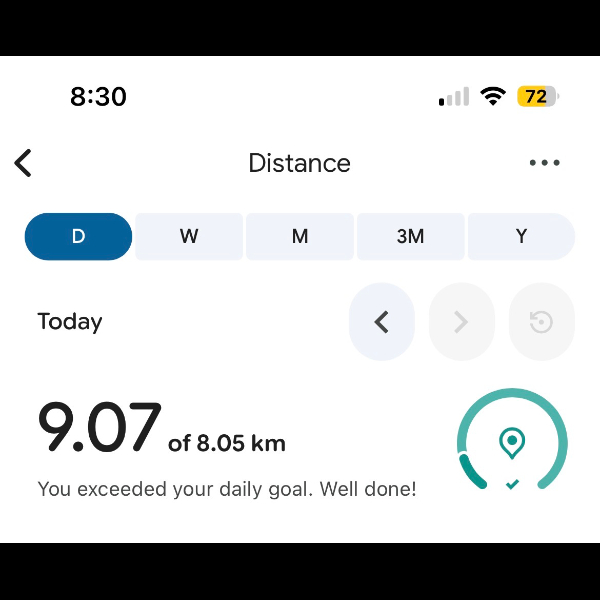
Task: Go to the previous day's distance
Action: point(382,322)
